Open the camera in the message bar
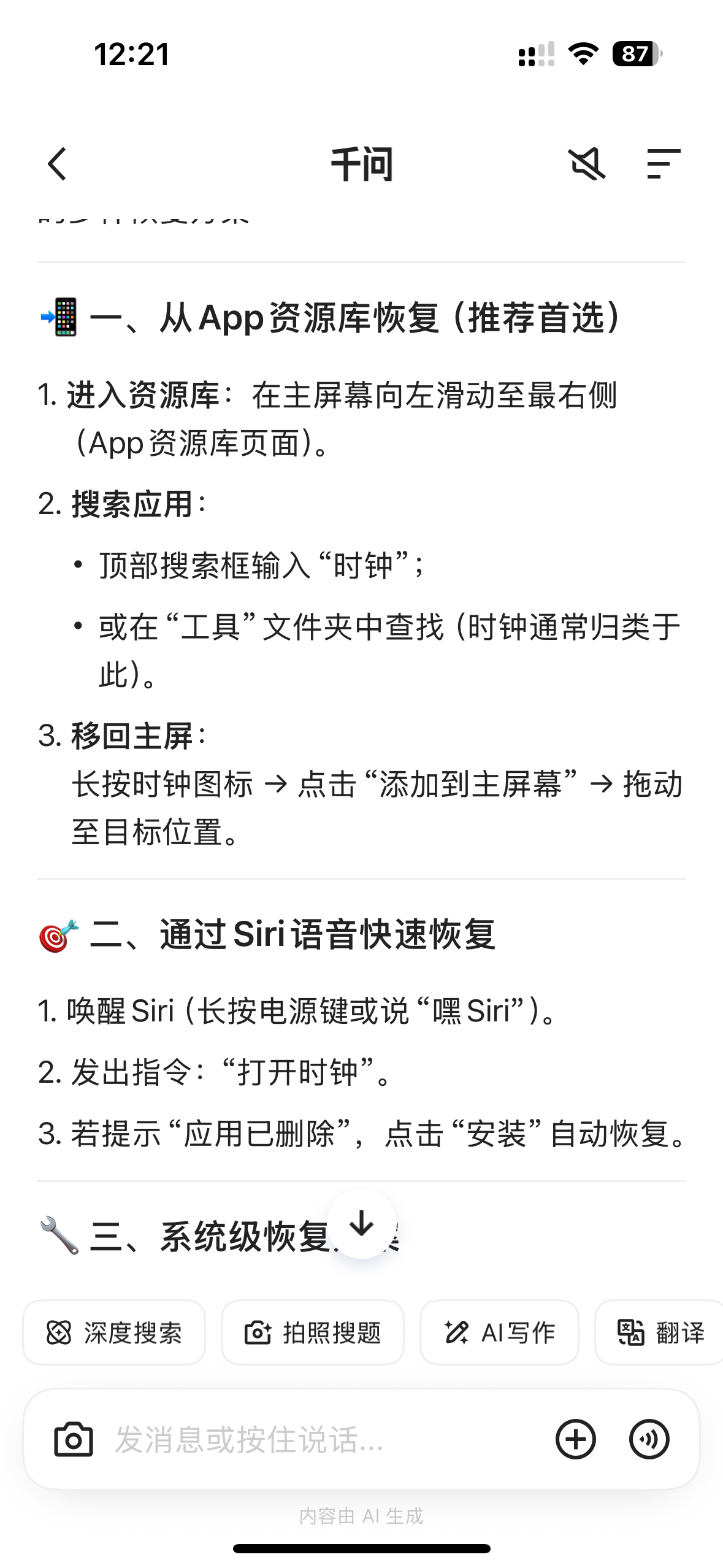This screenshot has width=723, height=1568. click(74, 1439)
